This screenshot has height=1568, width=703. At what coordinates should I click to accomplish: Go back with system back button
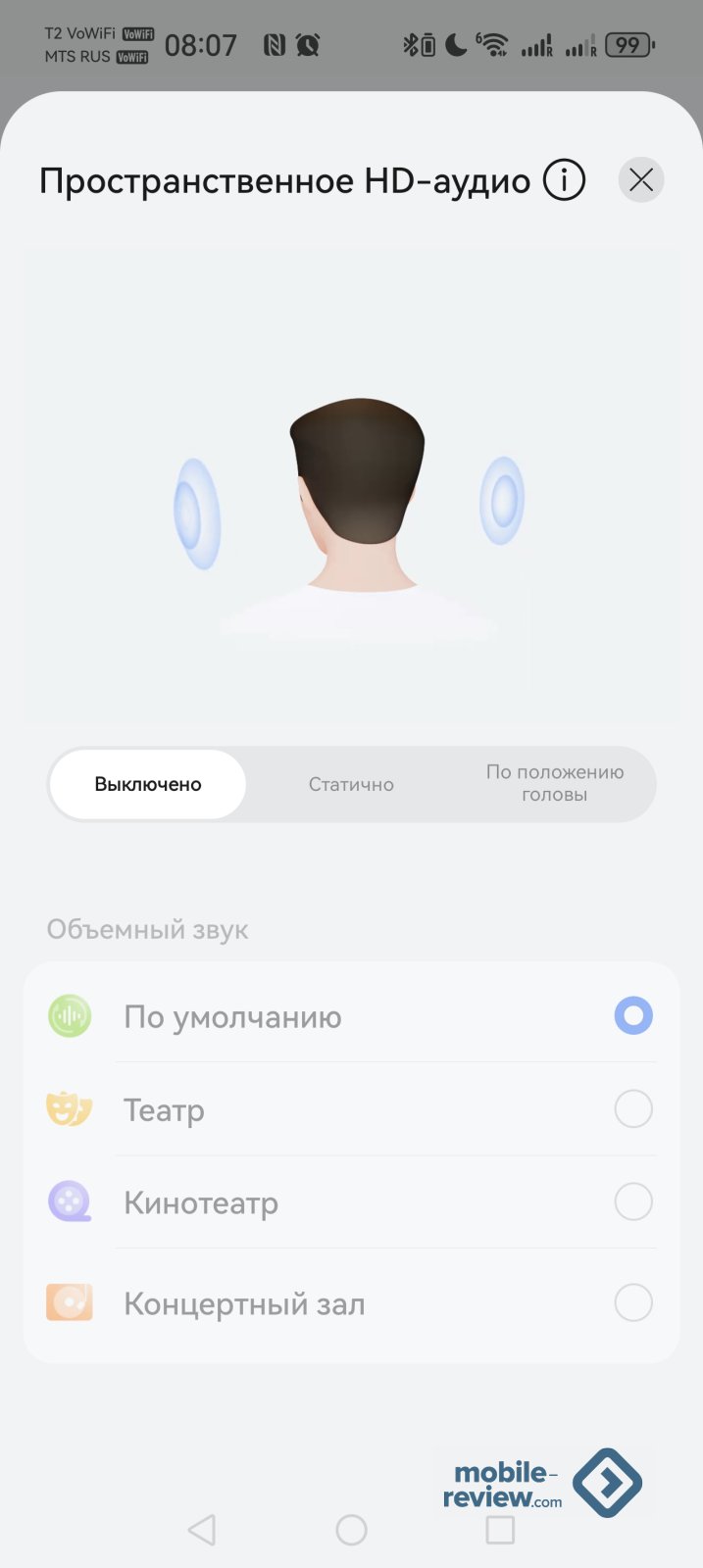pyautogui.click(x=202, y=1530)
